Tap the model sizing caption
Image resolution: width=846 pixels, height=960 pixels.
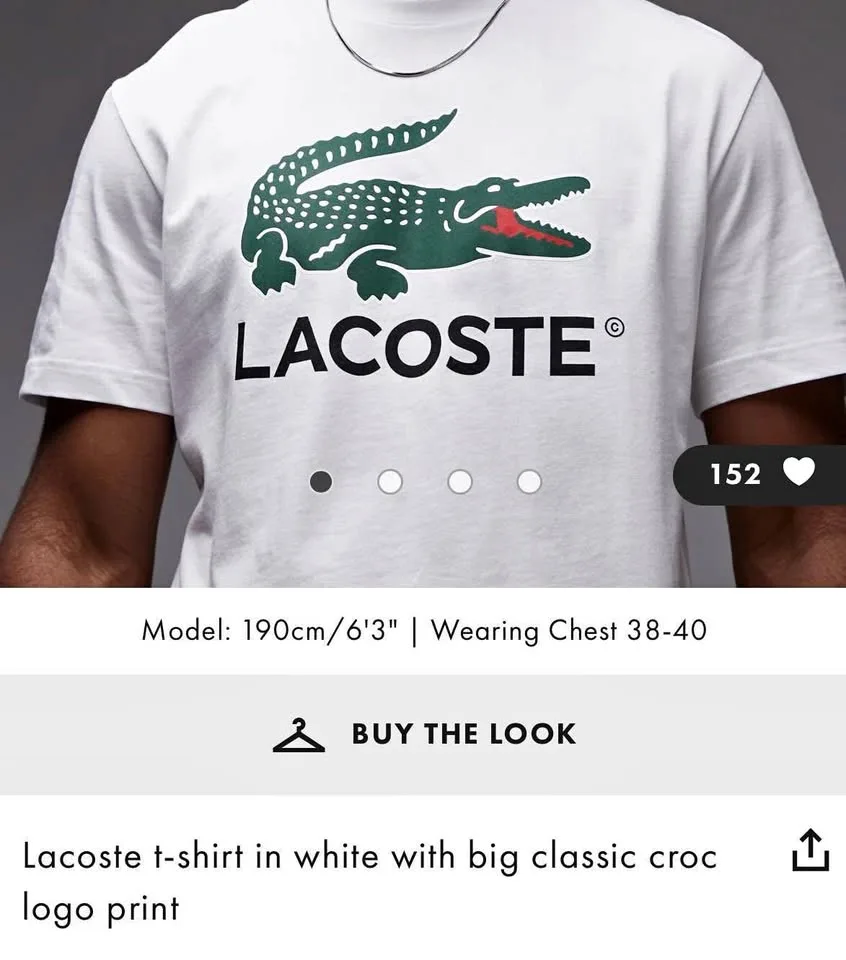pyautogui.click(x=423, y=630)
